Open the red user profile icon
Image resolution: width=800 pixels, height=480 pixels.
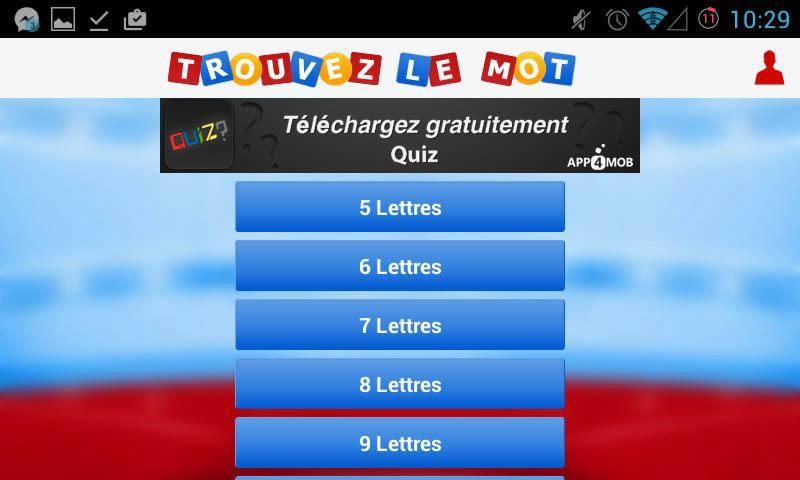768,67
